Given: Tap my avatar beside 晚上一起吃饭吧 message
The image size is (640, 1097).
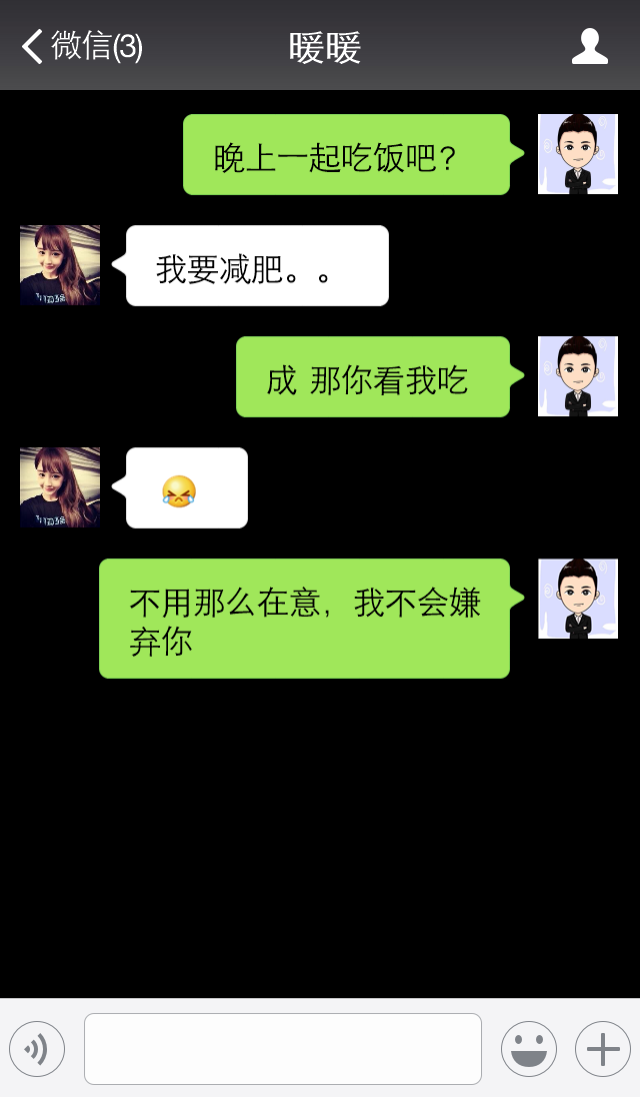Looking at the screenshot, I should (x=577, y=154).
